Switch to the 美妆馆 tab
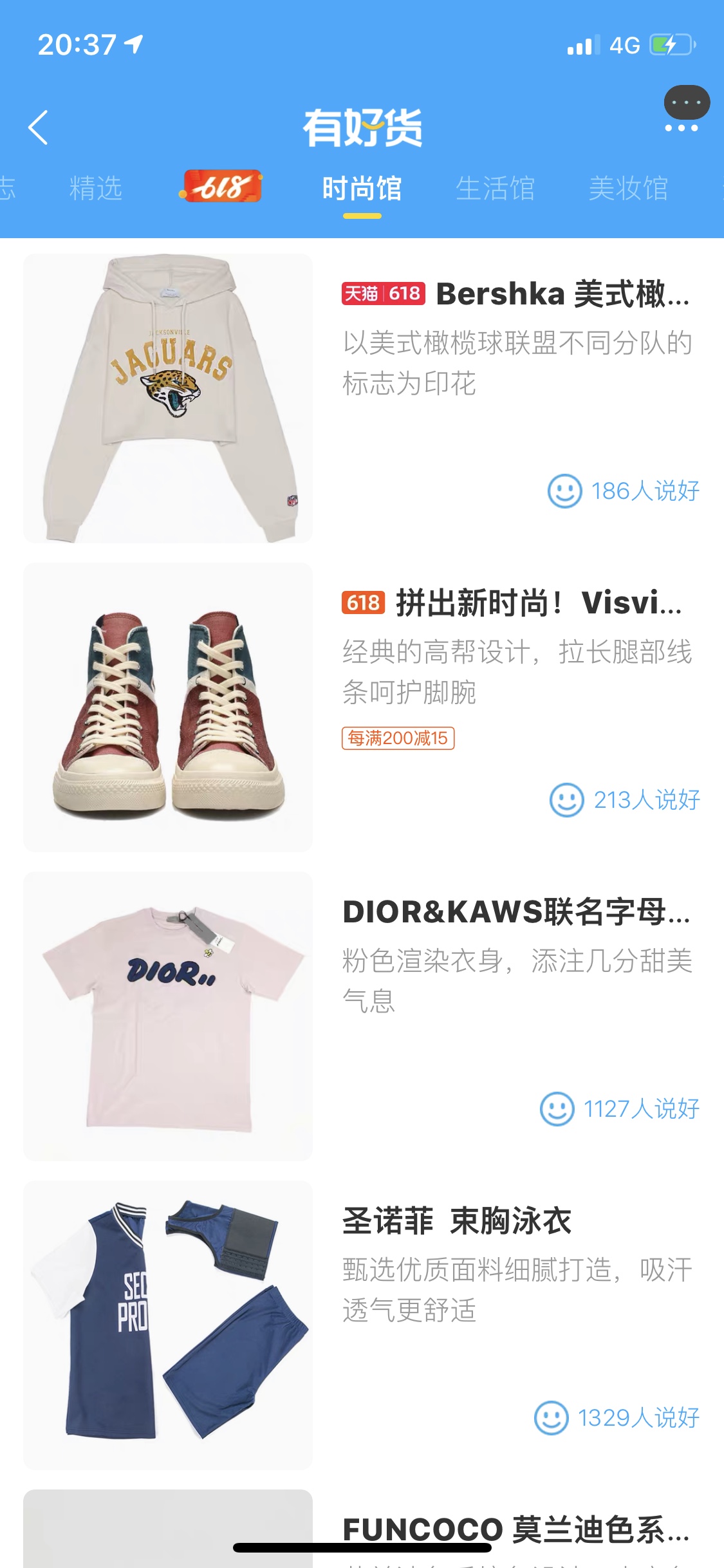The height and width of the screenshot is (1568, 724). pyautogui.click(x=628, y=189)
